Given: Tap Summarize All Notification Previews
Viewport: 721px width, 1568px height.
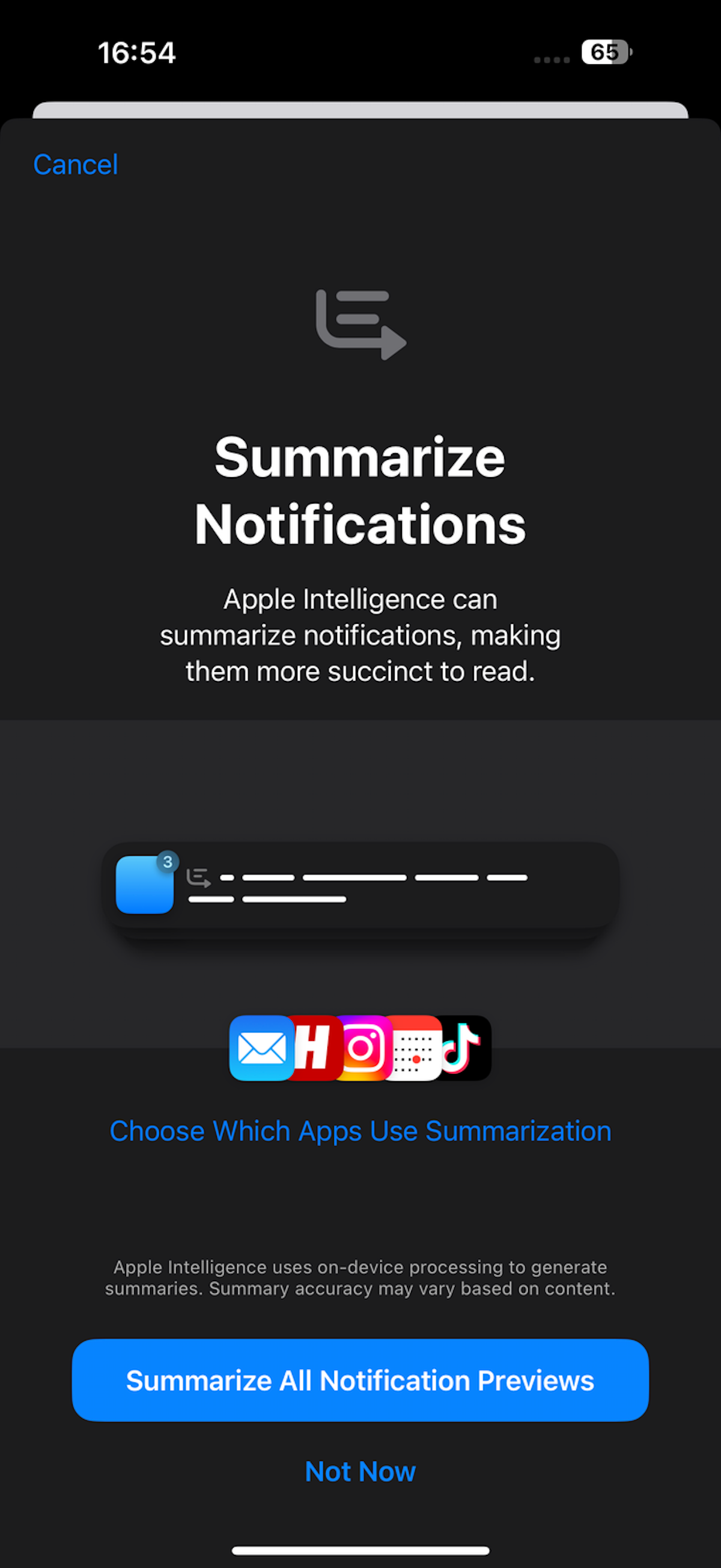Looking at the screenshot, I should click(360, 1380).
